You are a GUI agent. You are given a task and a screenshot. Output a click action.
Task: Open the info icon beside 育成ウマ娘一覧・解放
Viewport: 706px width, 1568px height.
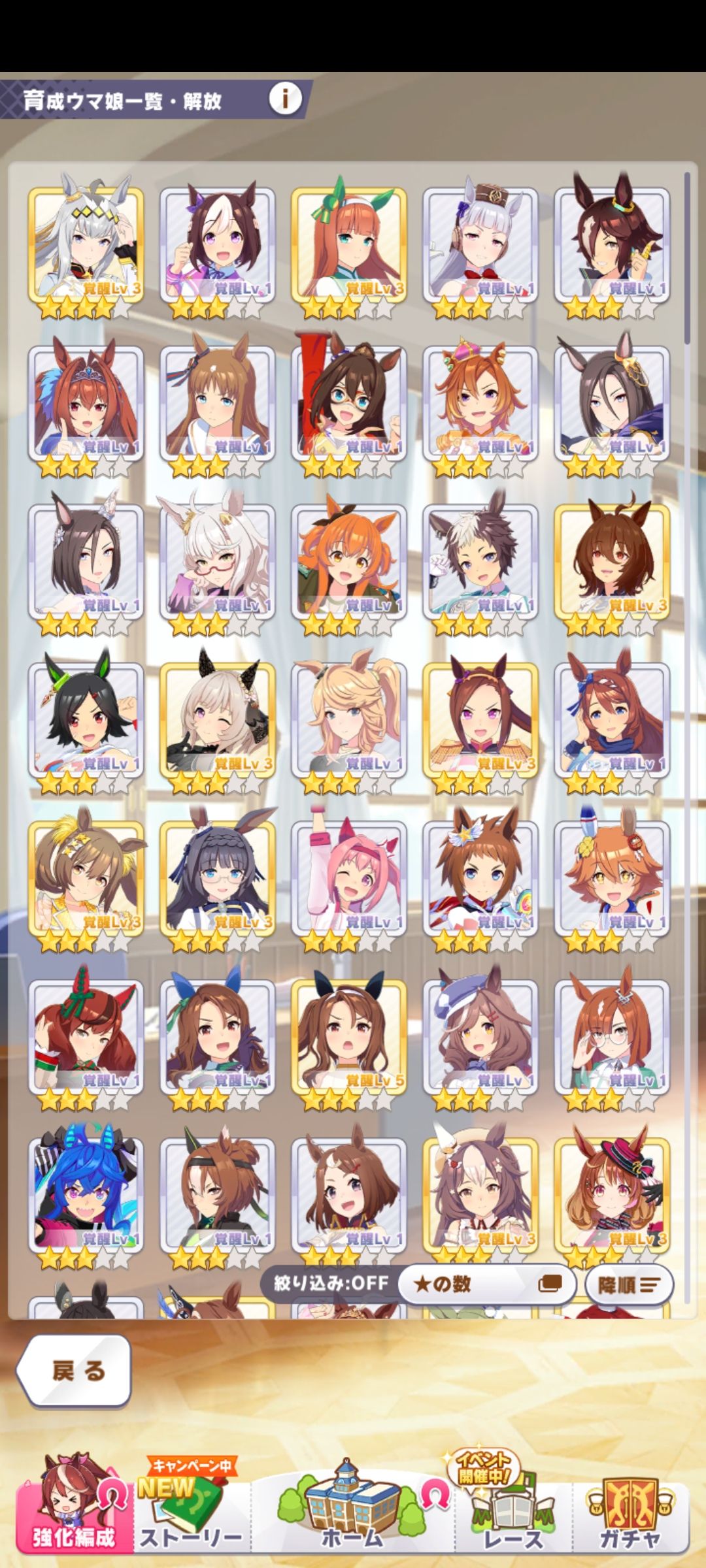(x=285, y=99)
